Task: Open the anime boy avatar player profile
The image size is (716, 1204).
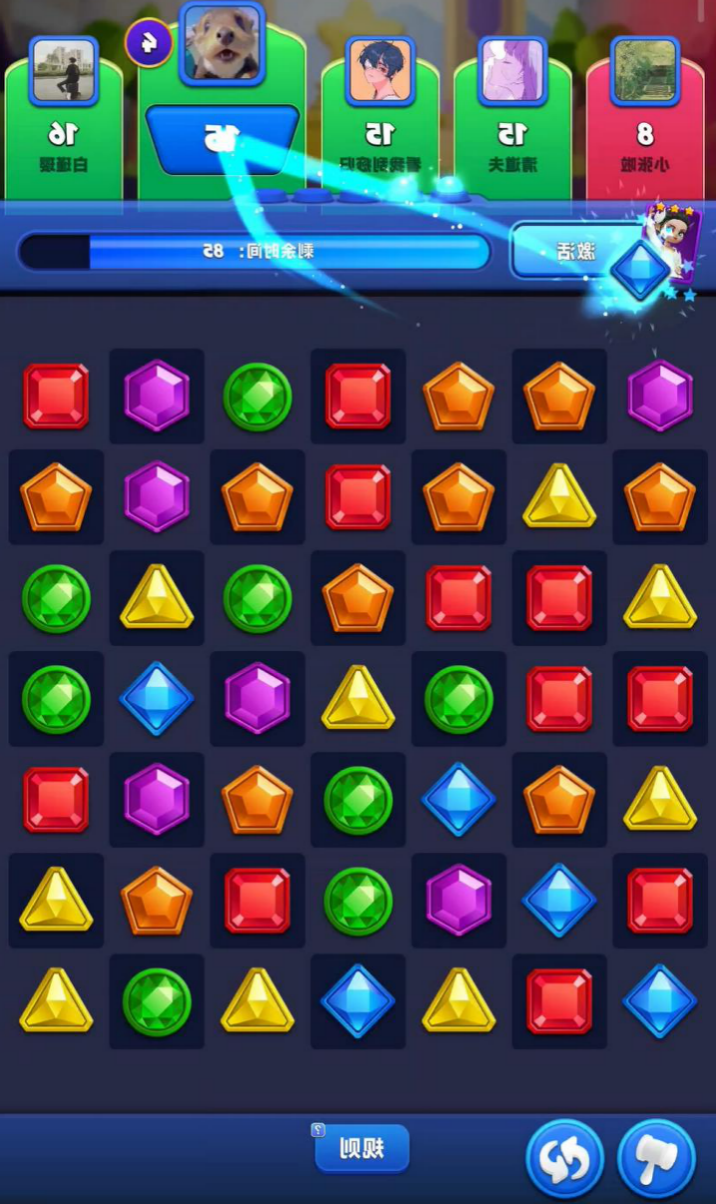Action: [380, 70]
